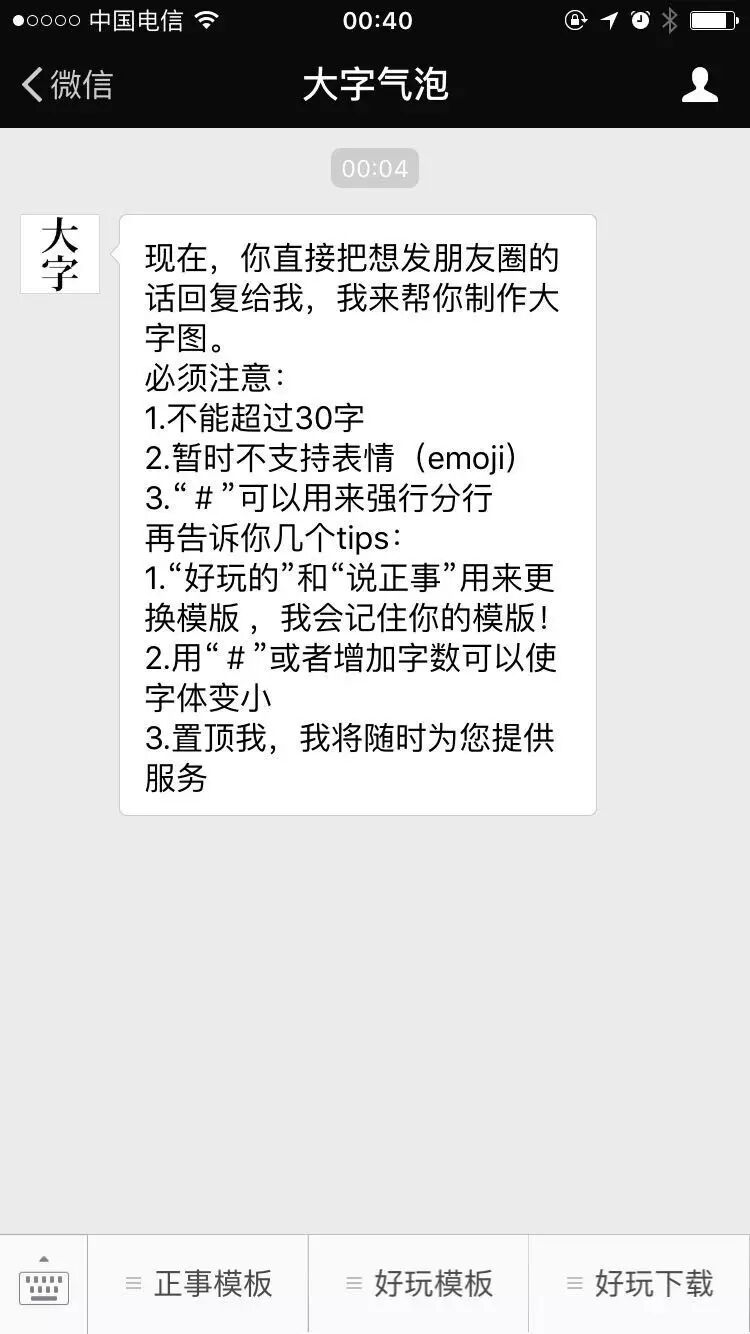Screen dimensions: 750x1334
Task: Go back to 微信 chat list
Action: (x=67, y=85)
